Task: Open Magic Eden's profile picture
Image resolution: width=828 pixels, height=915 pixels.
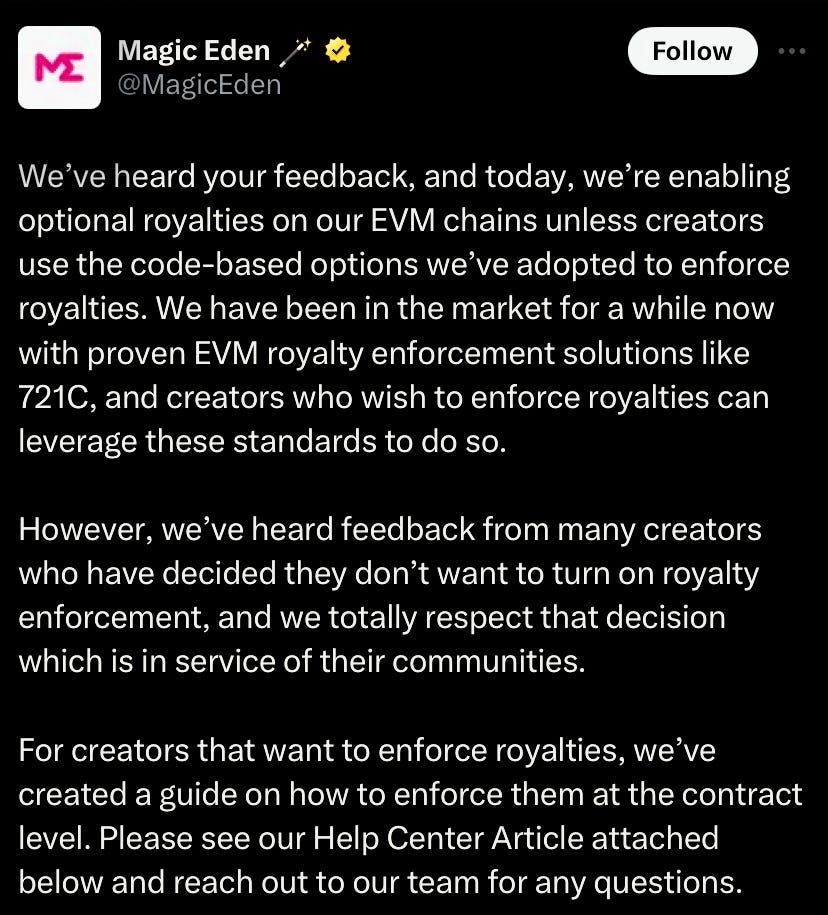Action: 60,67
